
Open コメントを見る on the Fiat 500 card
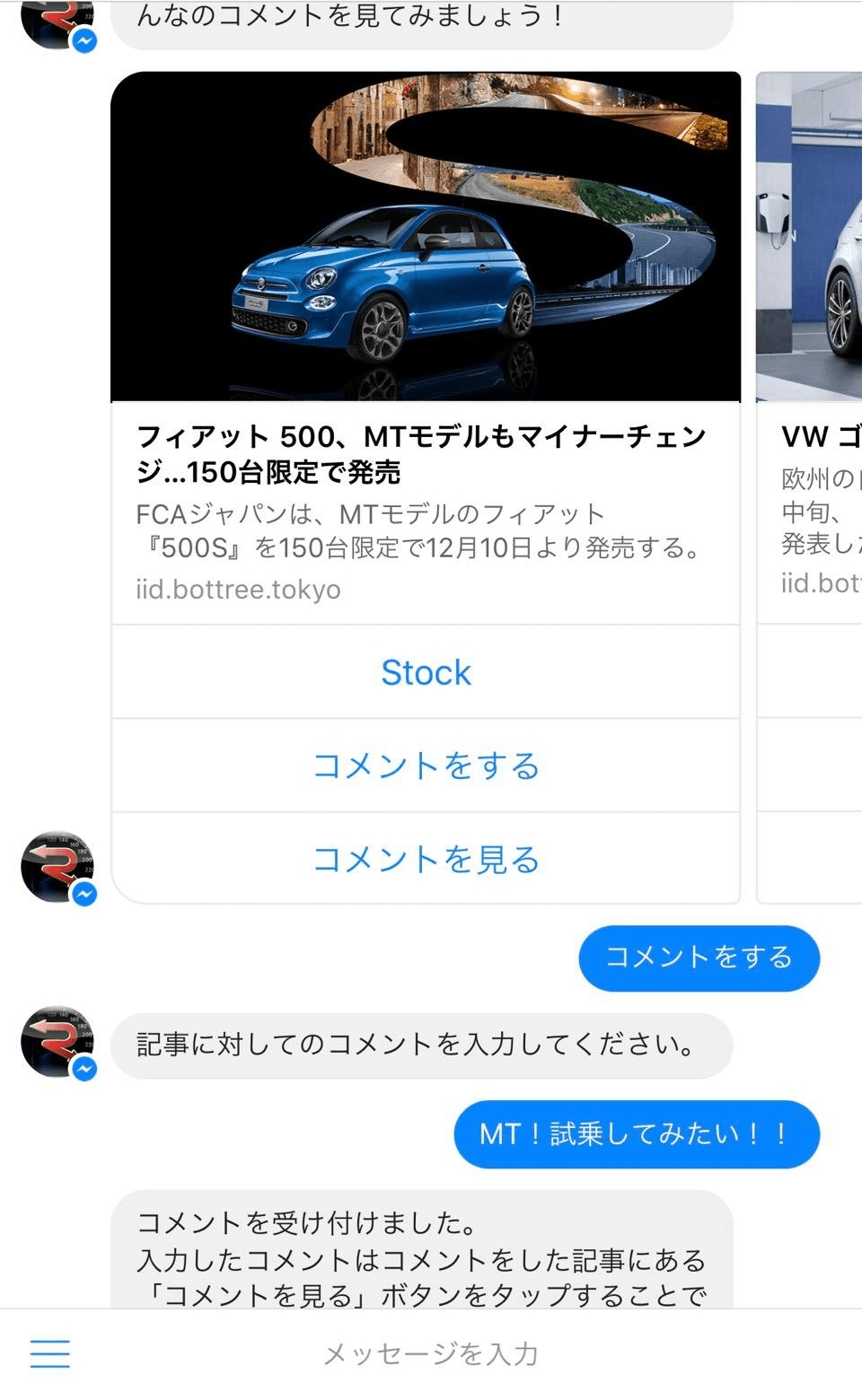pos(426,859)
